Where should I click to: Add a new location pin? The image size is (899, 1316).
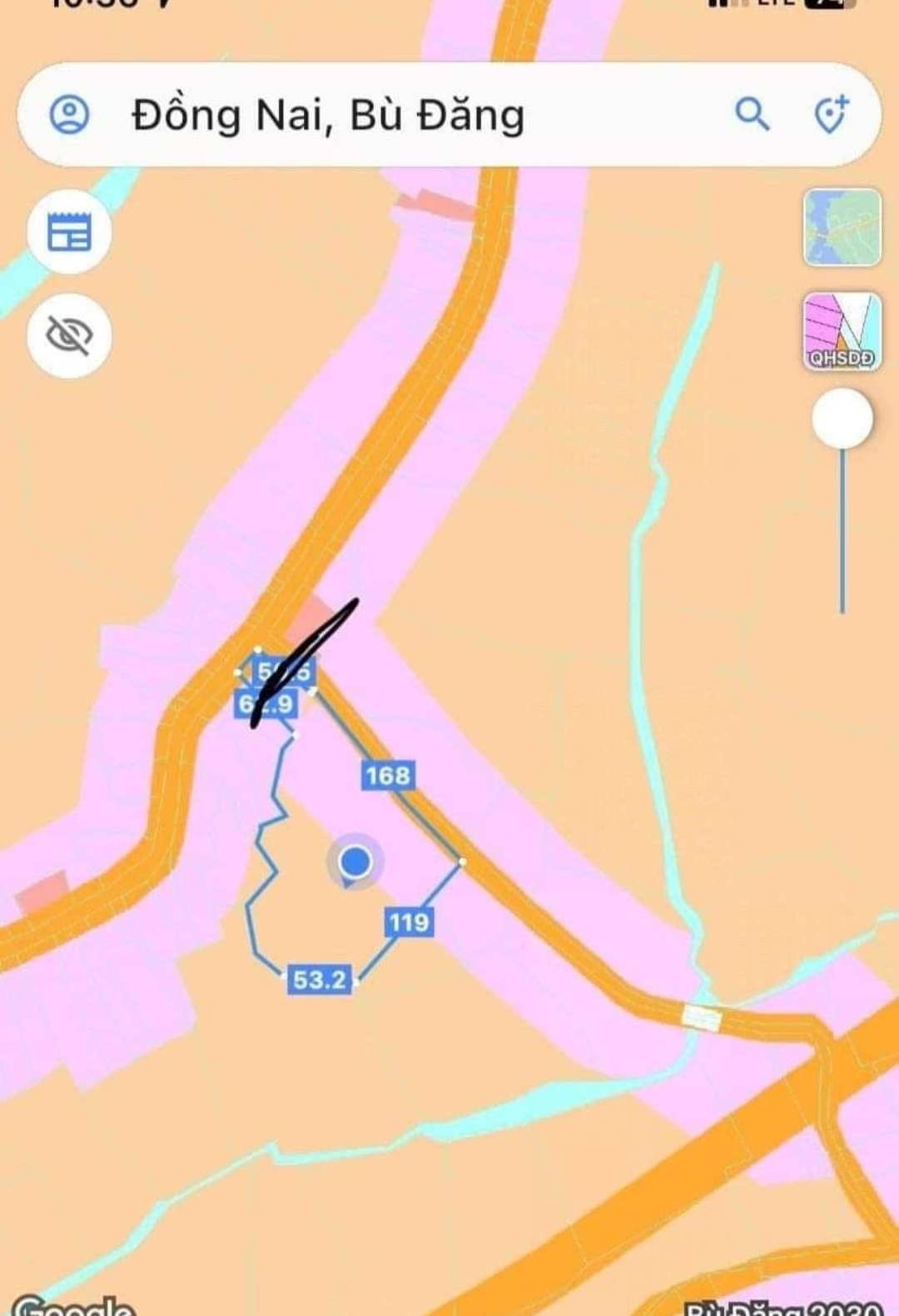(831, 114)
